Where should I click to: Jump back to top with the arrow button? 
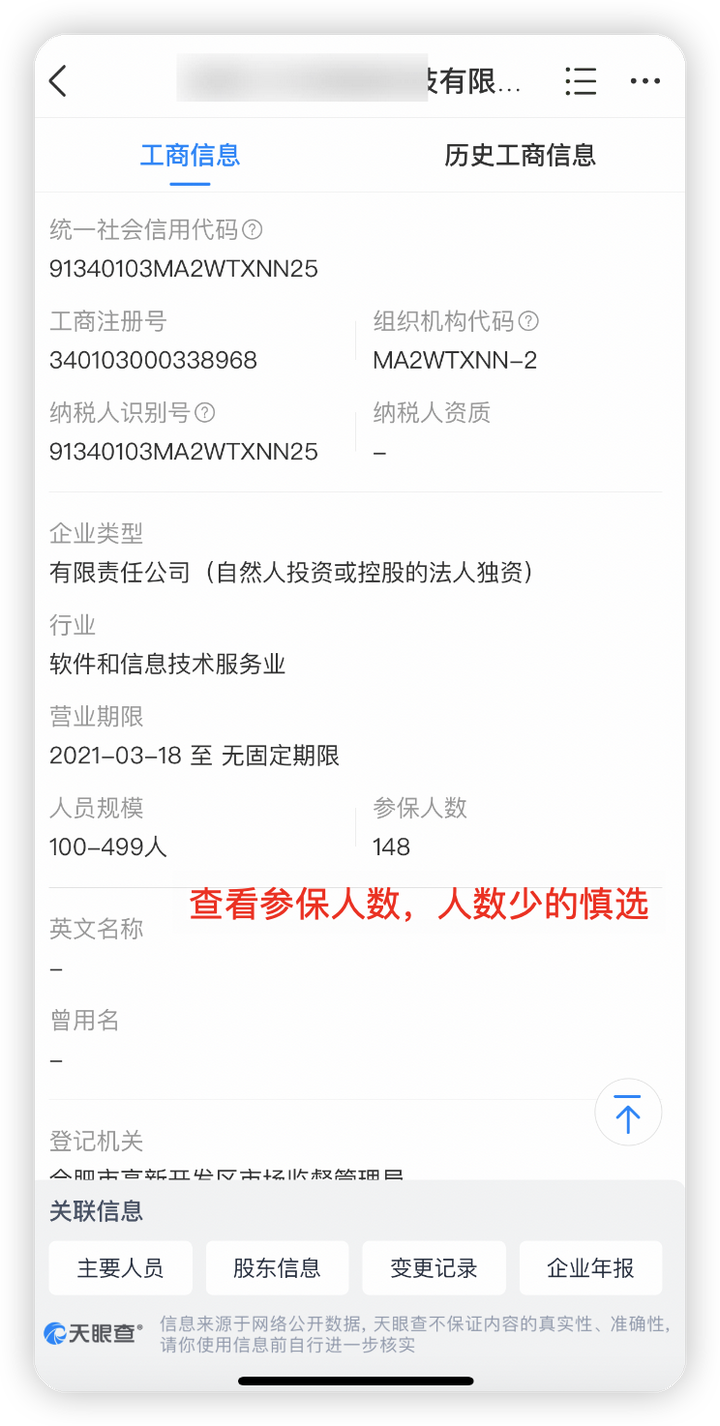point(628,1112)
